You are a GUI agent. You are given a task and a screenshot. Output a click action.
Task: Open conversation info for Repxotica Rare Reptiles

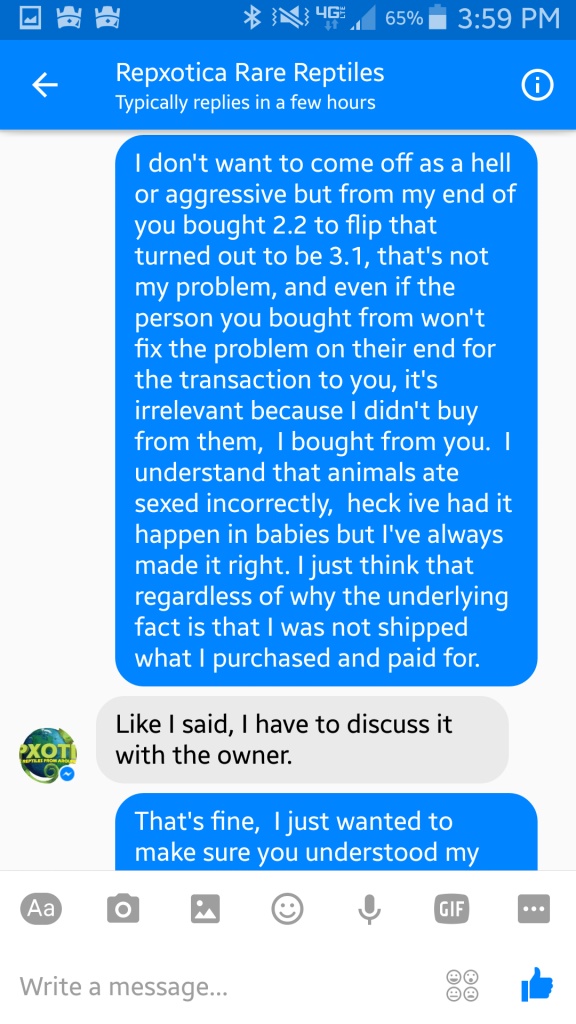tap(537, 86)
